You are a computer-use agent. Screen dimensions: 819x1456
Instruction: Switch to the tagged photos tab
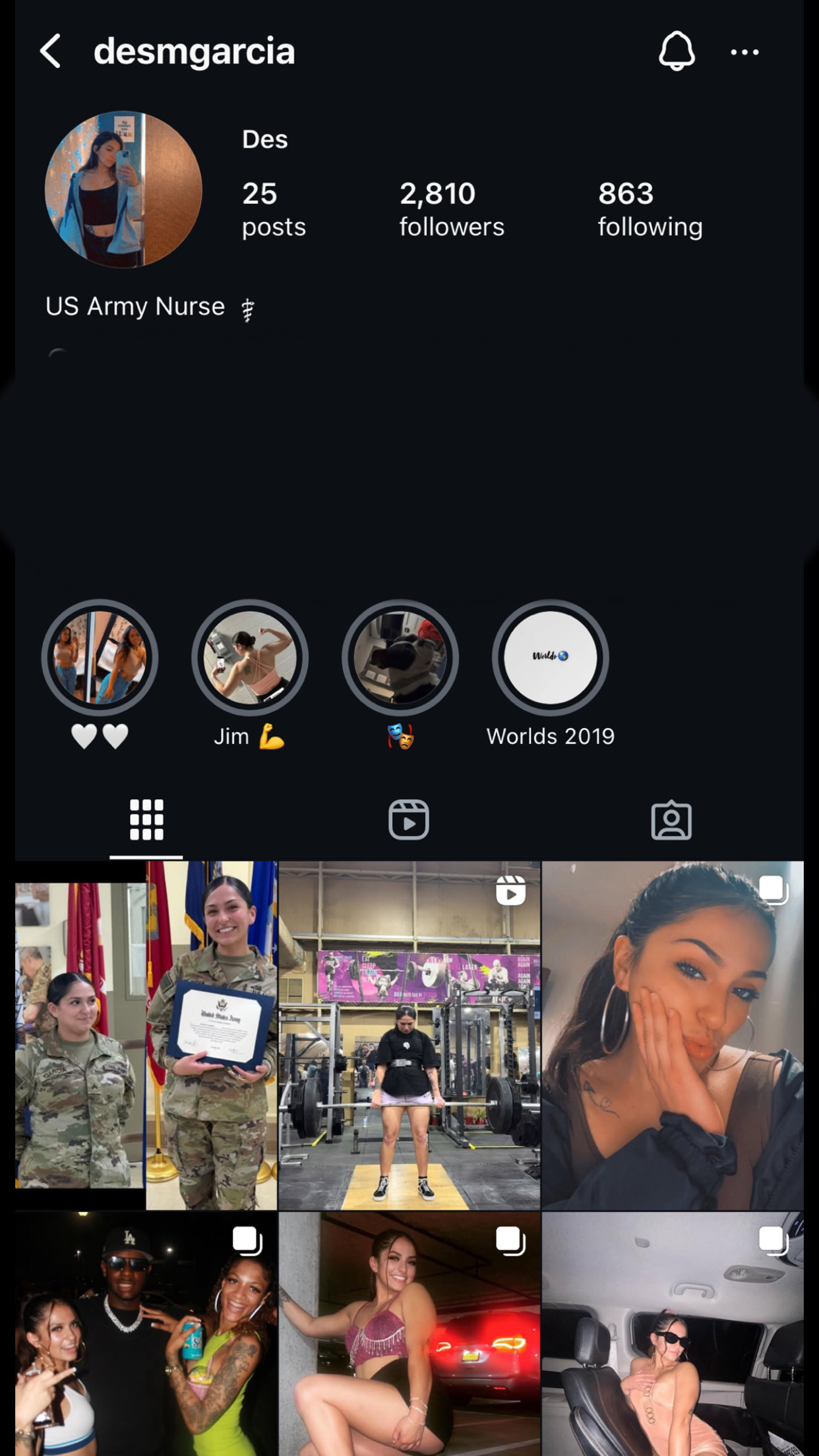pyautogui.click(x=671, y=820)
